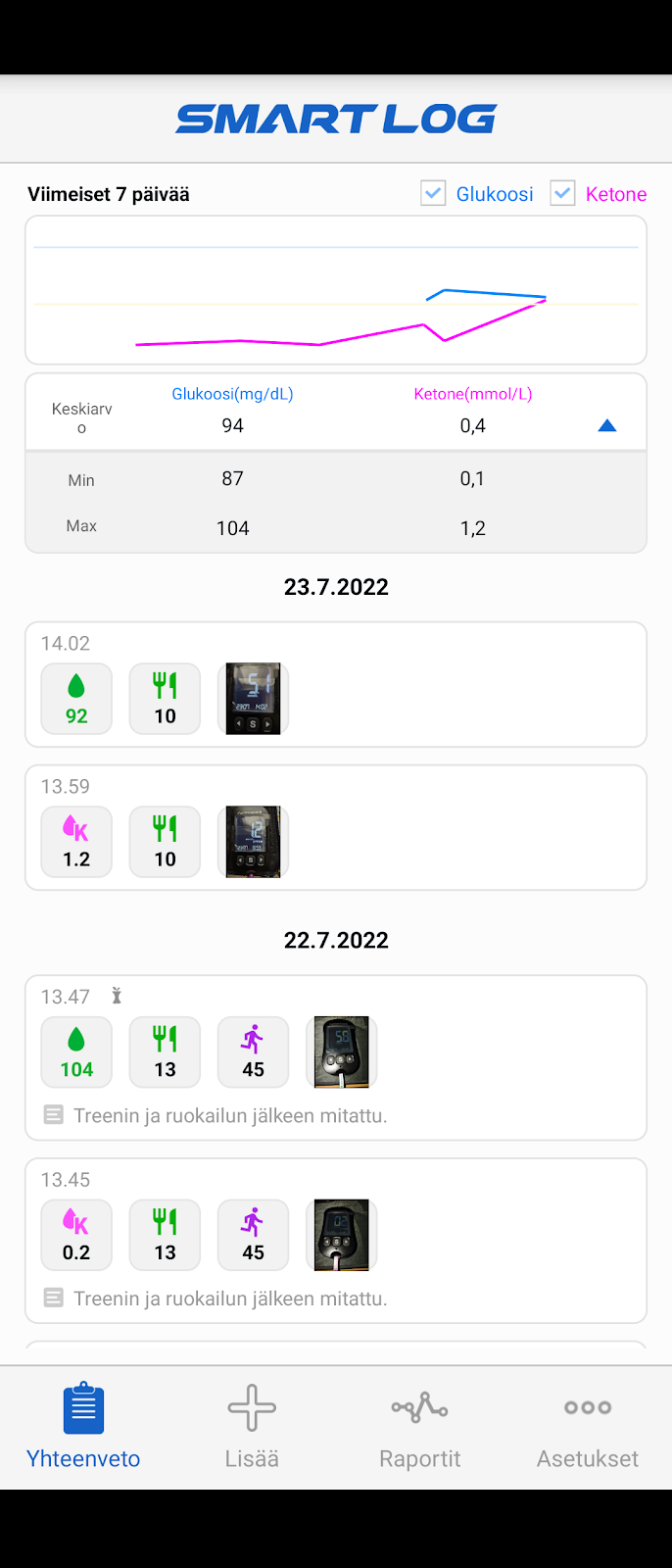This screenshot has width=672, height=1568.
Task: View the meter photo in 13.59 entry
Action: pyautogui.click(x=253, y=842)
